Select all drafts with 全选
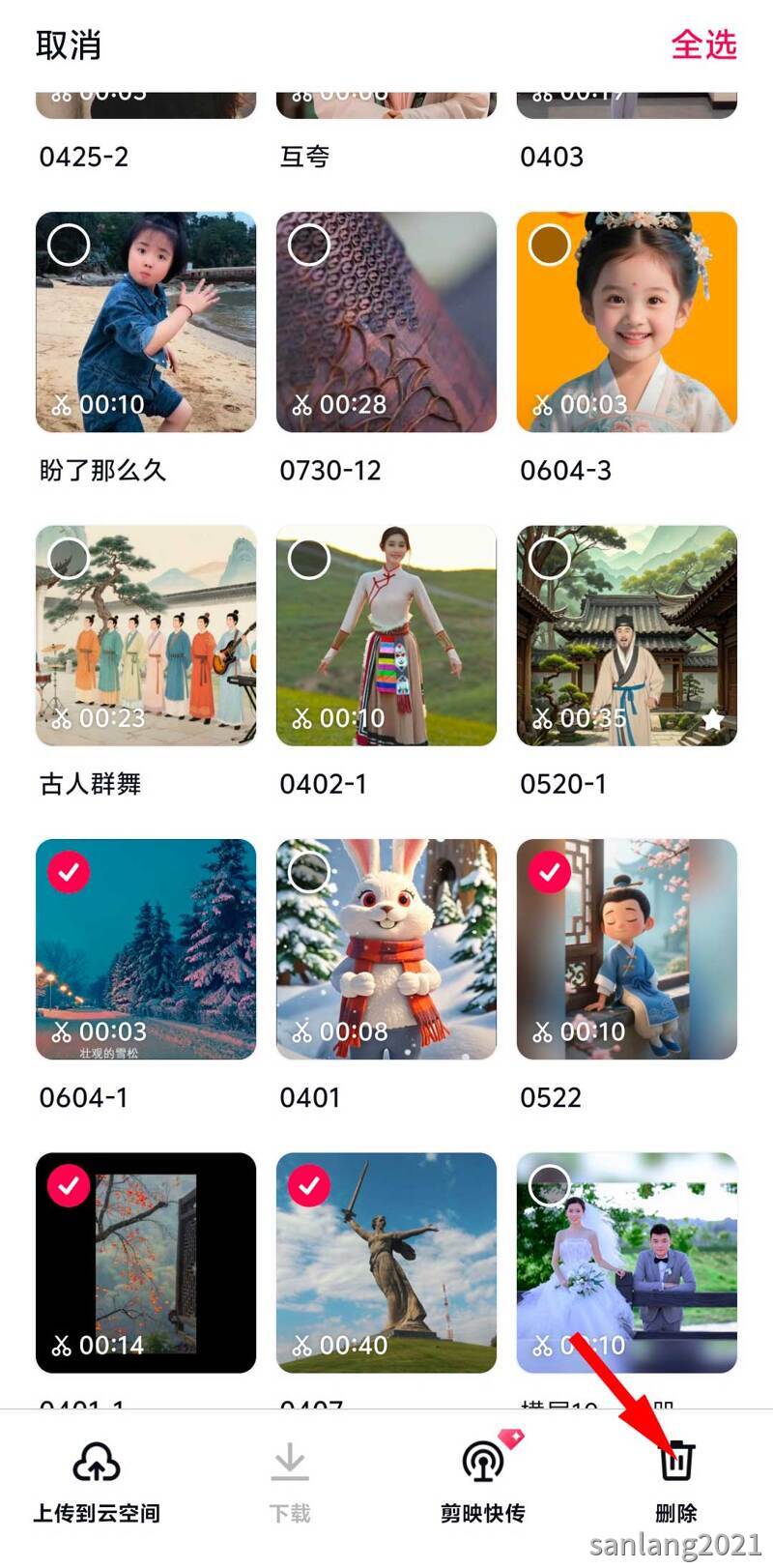This screenshot has height=1568, width=773. pyautogui.click(x=703, y=45)
